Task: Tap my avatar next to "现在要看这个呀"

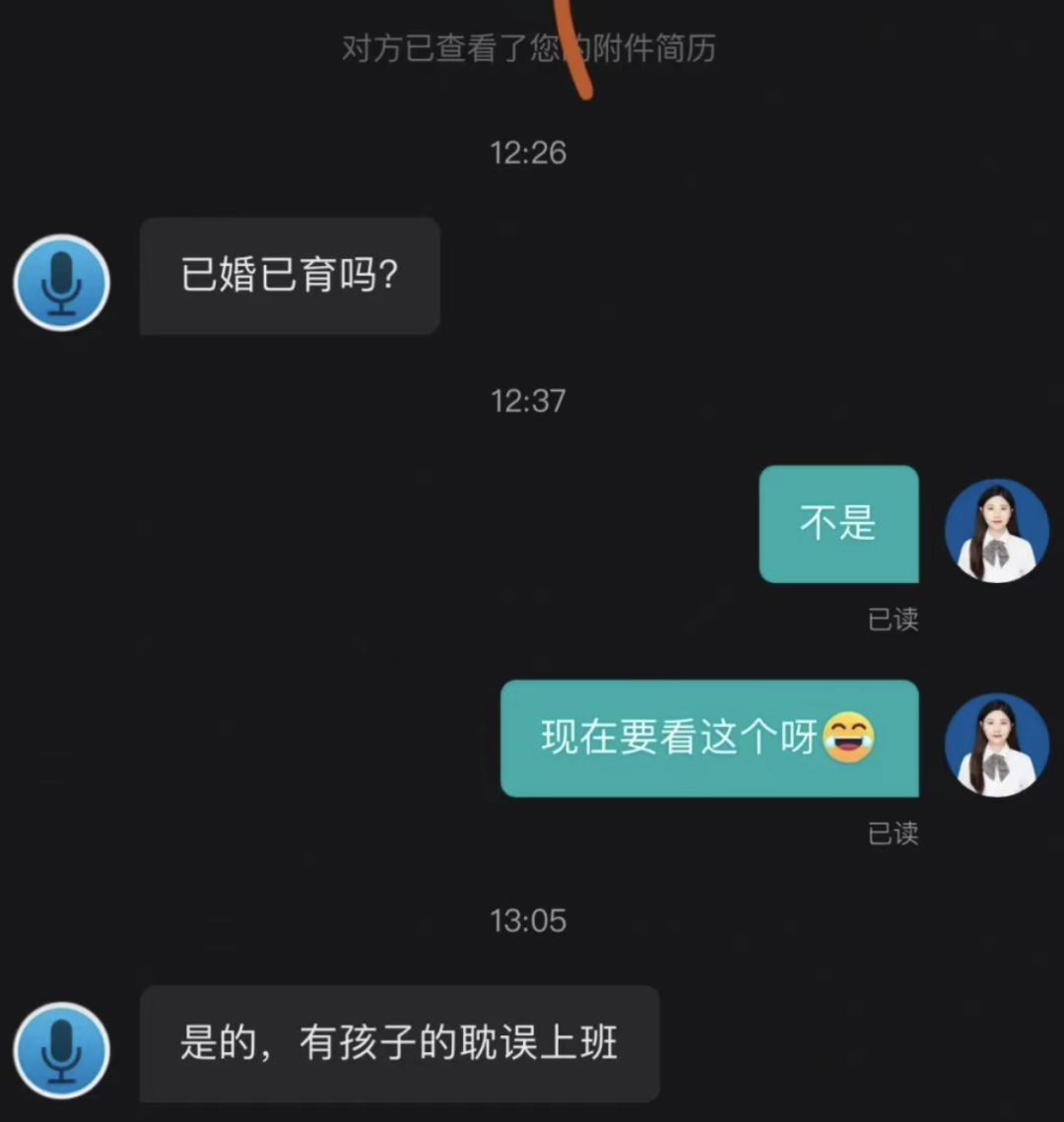Action: point(996,745)
